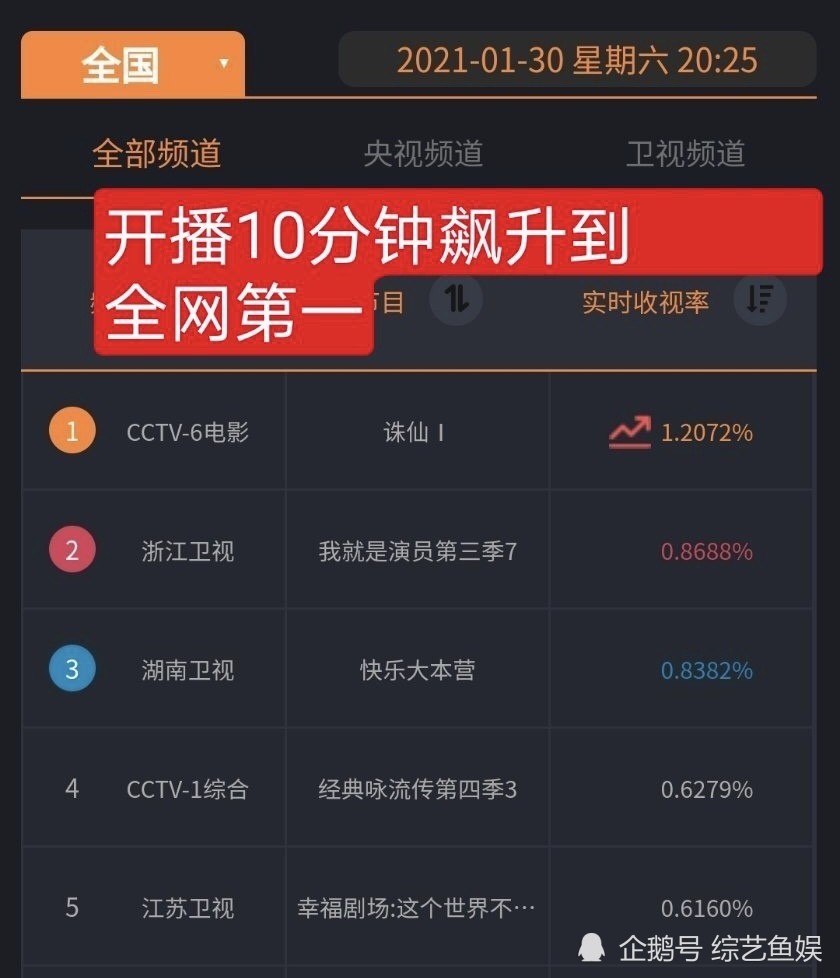The image size is (840, 978).
Task: Switch to the 卫视频道 tab
Action: [x=685, y=154]
